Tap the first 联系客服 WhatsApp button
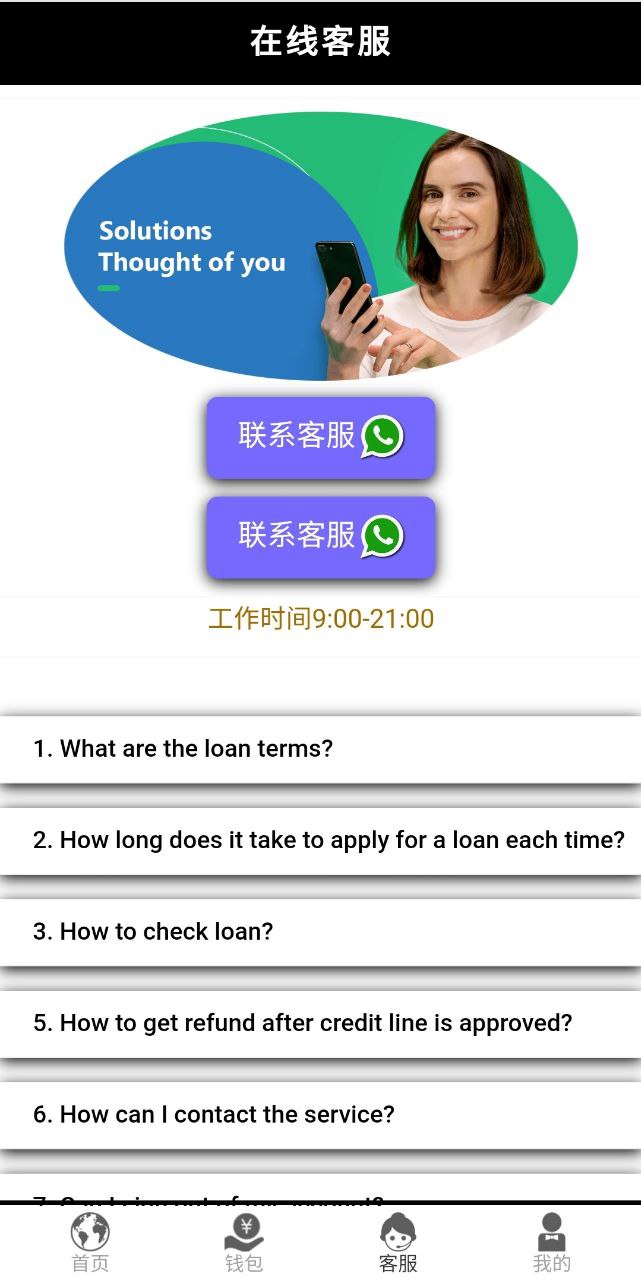Screen dimensions: 641x1280 pyautogui.click(x=320, y=437)
